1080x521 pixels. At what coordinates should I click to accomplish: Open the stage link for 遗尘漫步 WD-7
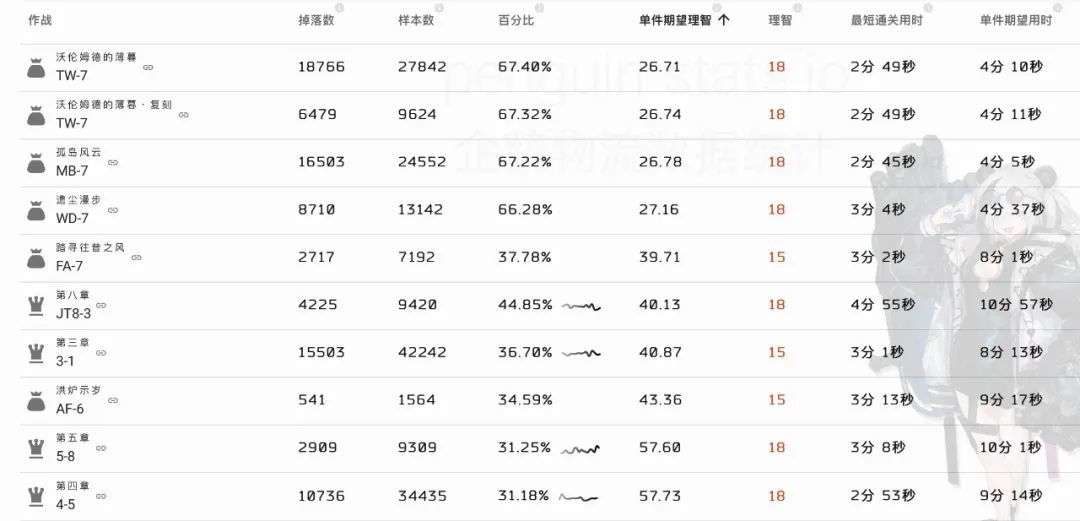[113, 210]
